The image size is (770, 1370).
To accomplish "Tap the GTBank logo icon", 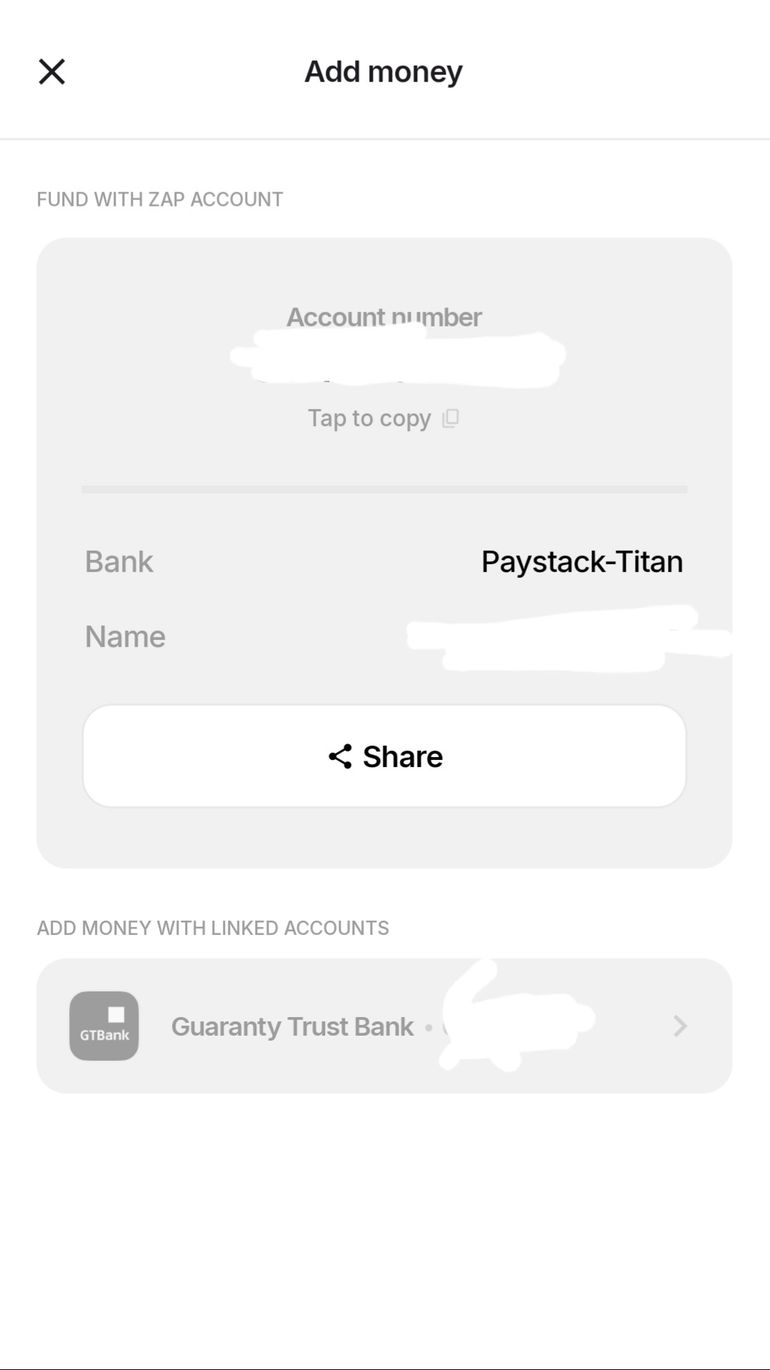I will (104, 1025).
